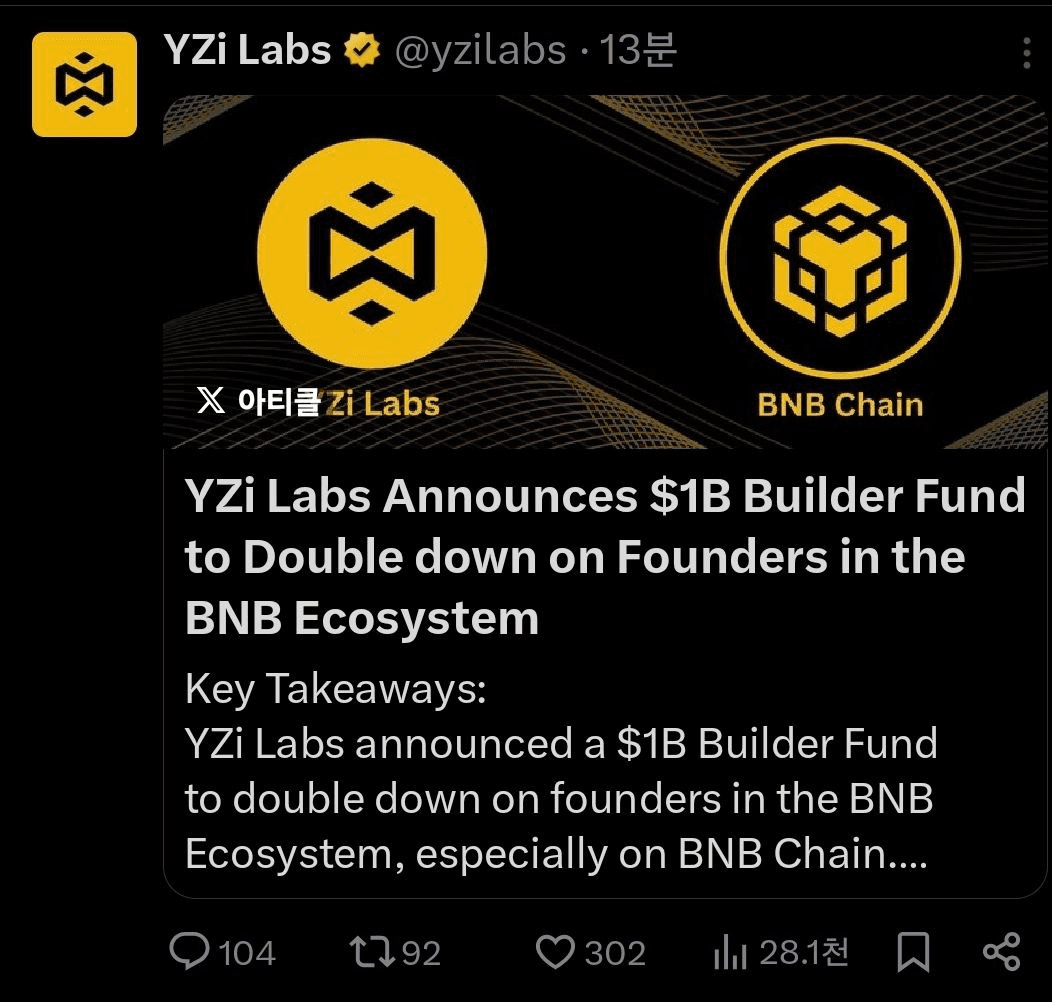This screenshot has height=1002, width=1052.
Task: Open YZi Labs profile avatar
Action: (x=84, y=84)
